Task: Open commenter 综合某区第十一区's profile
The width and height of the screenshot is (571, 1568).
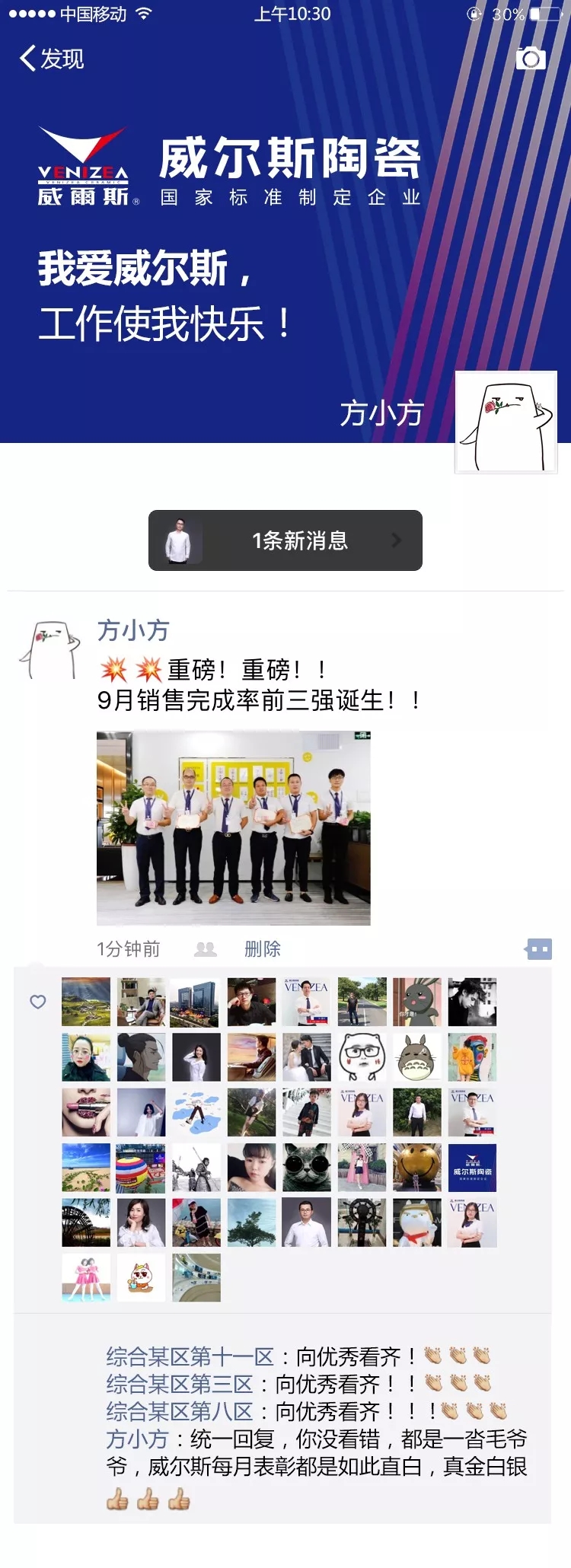Action: click(x=190, y=1356)
